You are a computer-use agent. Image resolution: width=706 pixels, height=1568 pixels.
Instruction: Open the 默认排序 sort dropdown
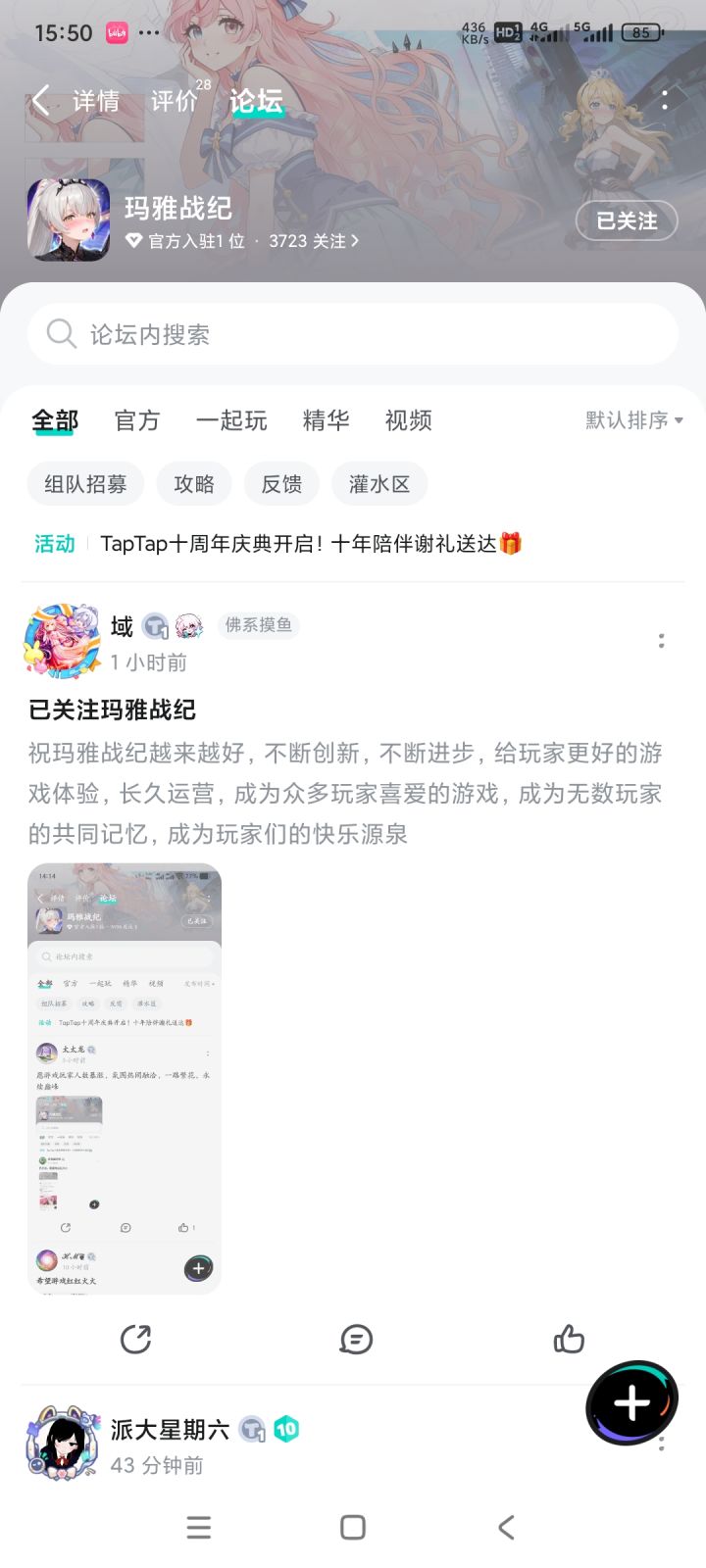point(631,420)
